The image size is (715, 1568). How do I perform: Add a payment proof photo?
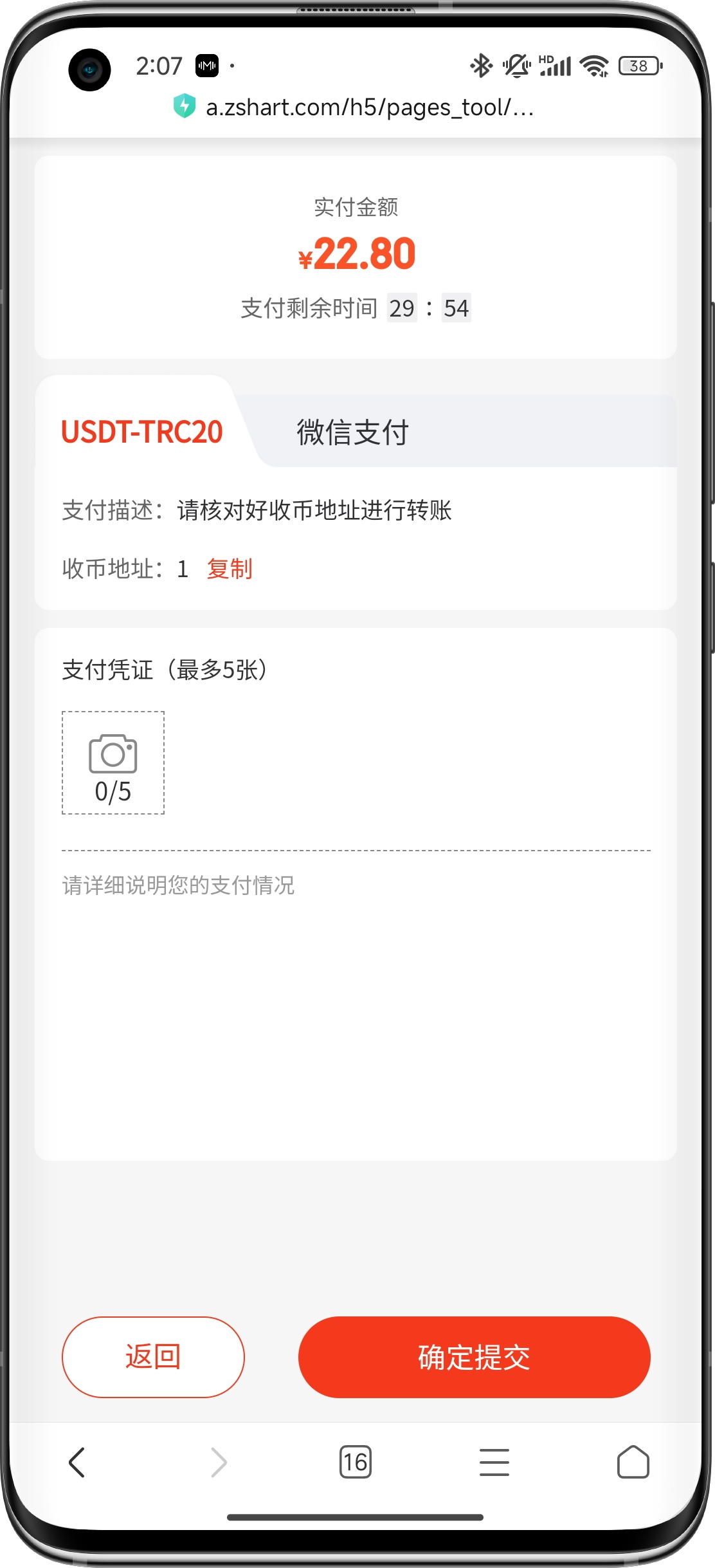point(113,762)
